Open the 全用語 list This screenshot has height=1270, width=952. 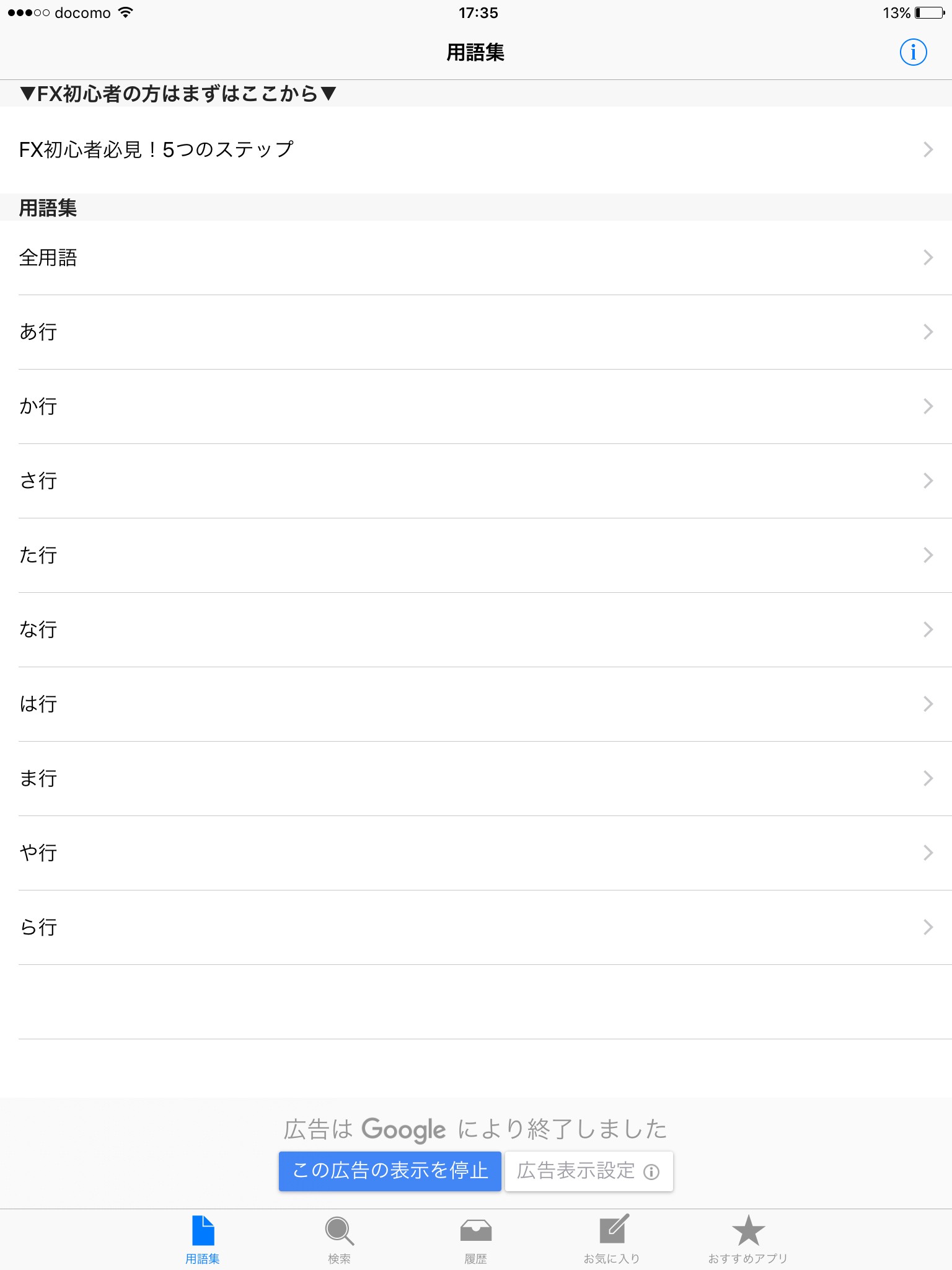click(476, 257)
